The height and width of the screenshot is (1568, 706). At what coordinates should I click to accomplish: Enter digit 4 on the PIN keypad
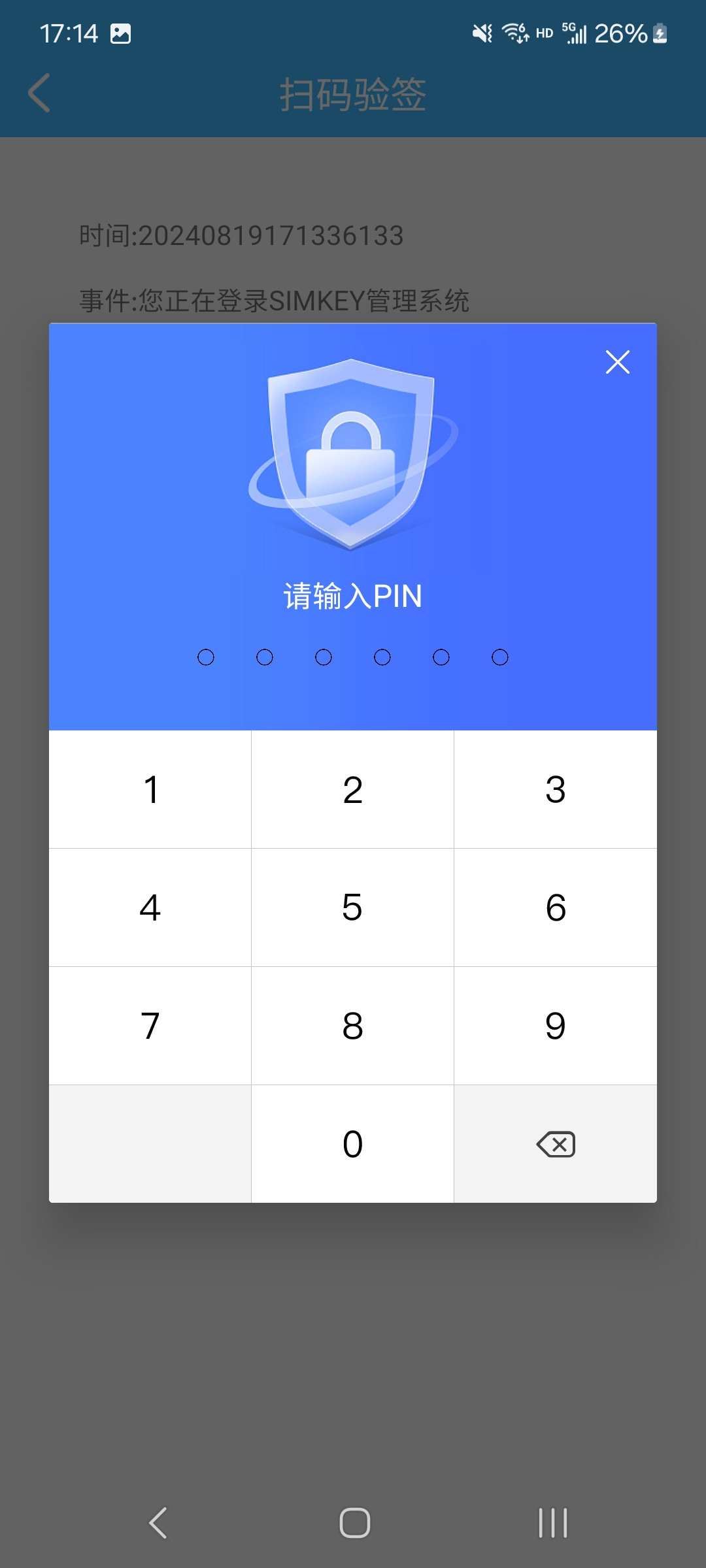point(150,907)
